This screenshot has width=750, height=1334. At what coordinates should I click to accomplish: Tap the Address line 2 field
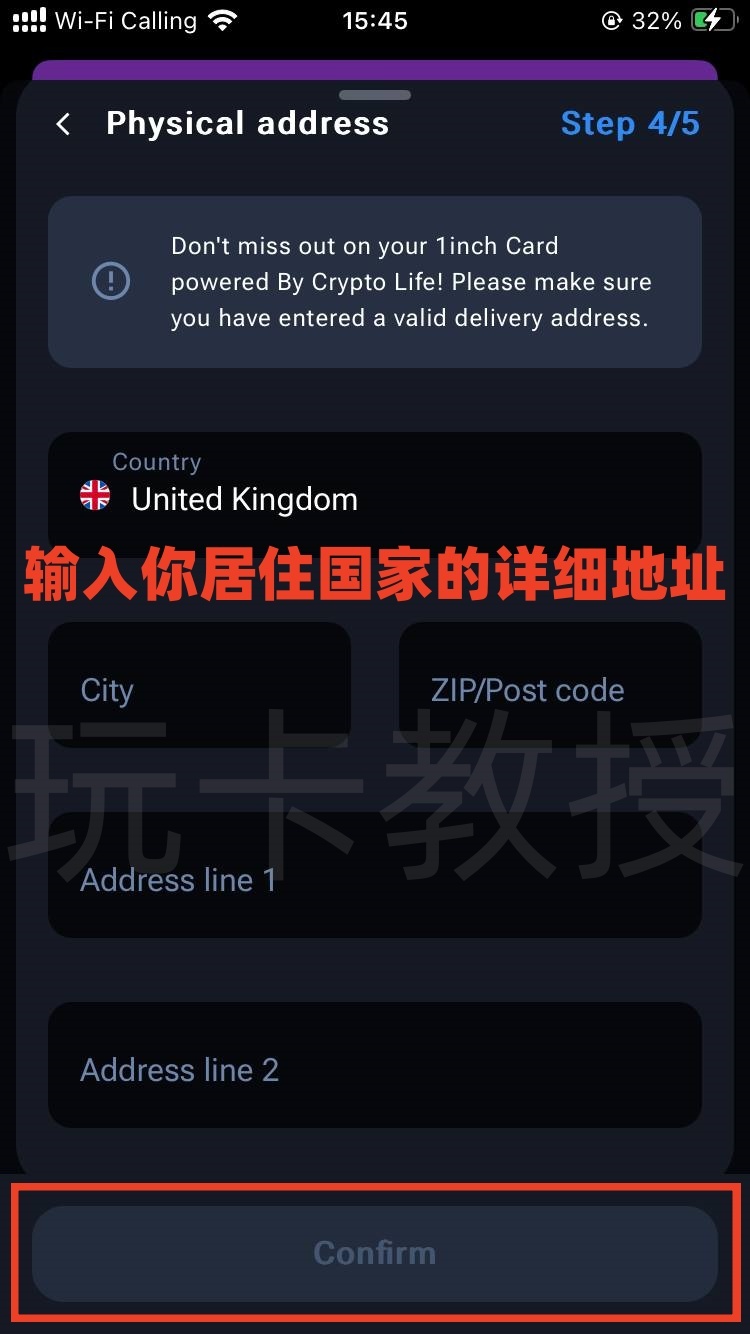coord(375,1069)
